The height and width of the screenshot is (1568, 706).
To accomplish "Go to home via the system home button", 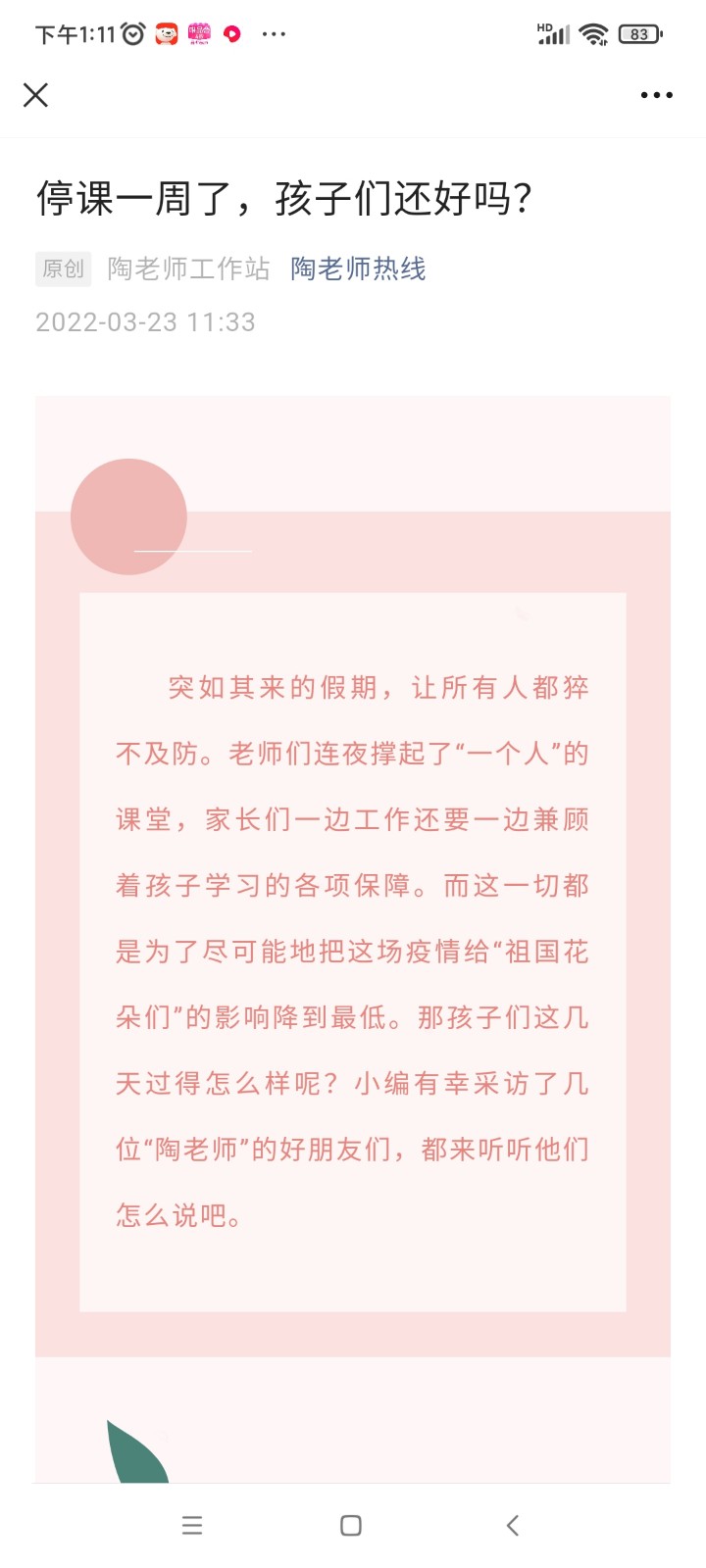I will 351,1525.
